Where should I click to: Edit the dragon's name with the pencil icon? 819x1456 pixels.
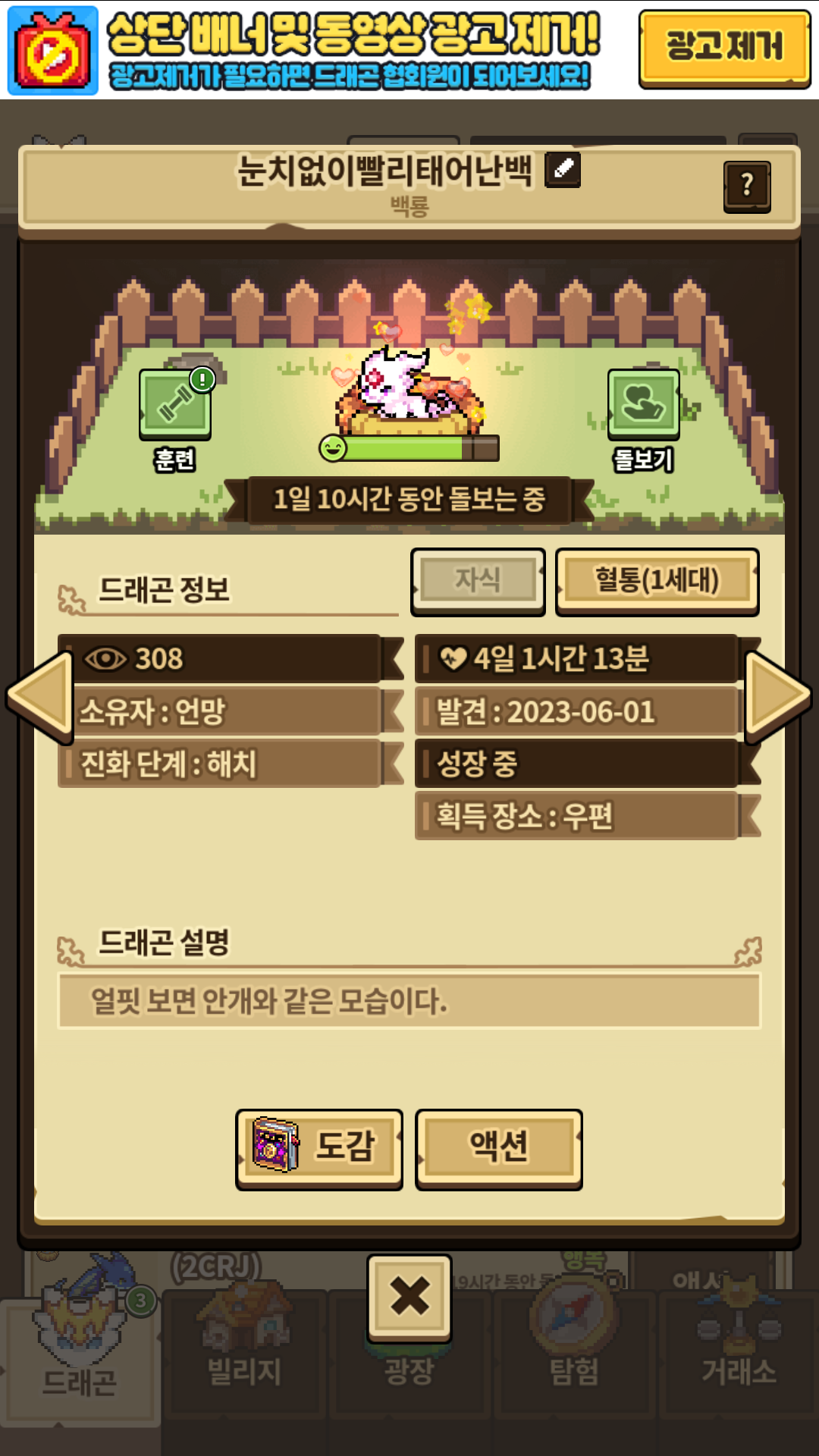[563, 170]
